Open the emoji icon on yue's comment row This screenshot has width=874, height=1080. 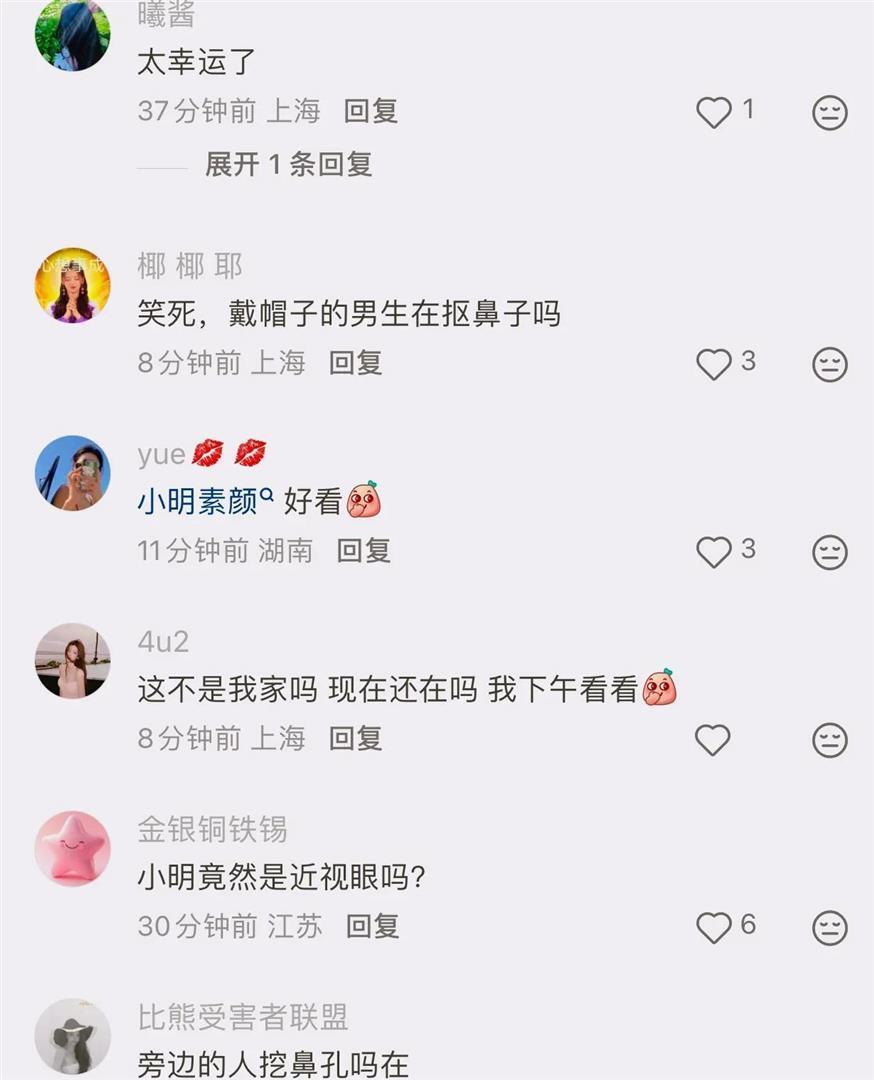click(x=829, y=552)
